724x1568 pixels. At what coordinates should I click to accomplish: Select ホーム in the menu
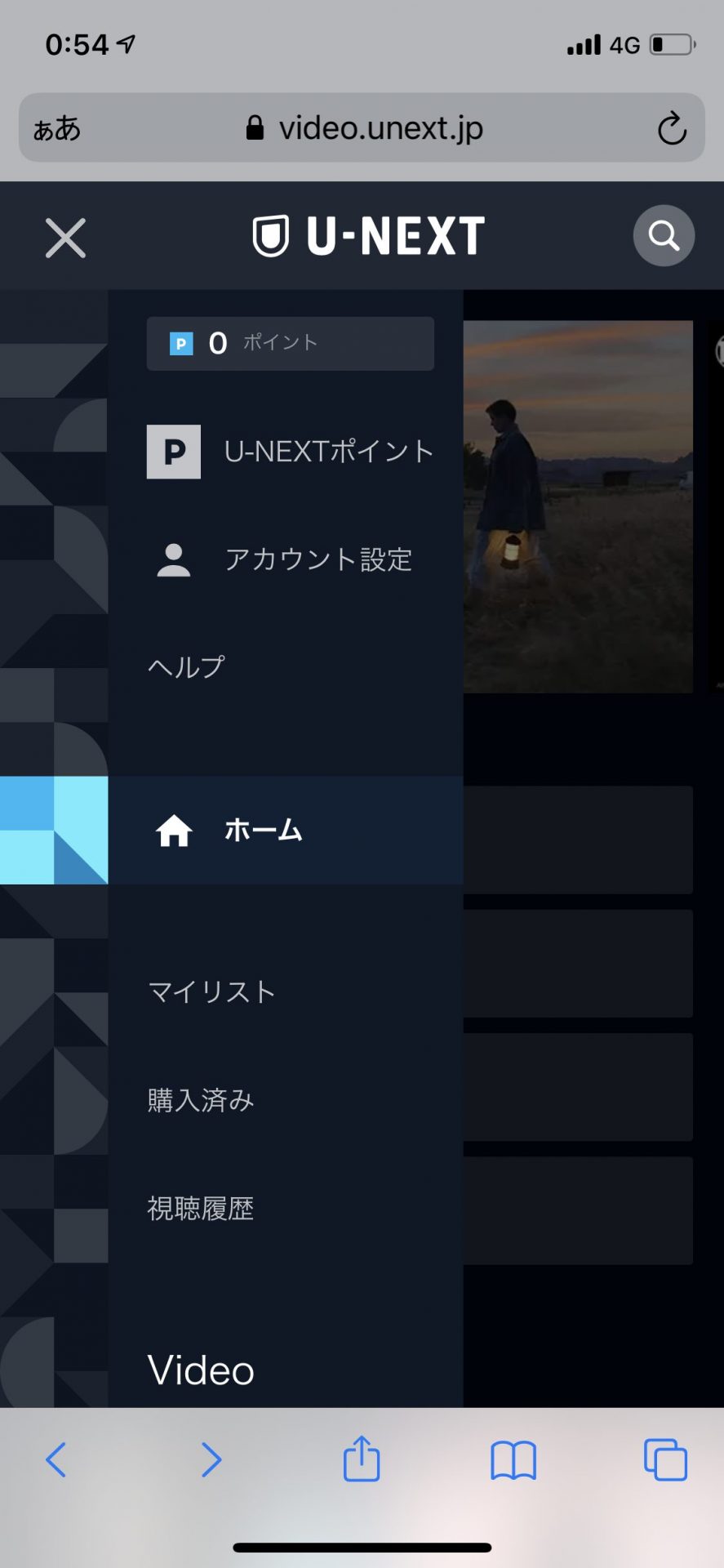point(263,831)
